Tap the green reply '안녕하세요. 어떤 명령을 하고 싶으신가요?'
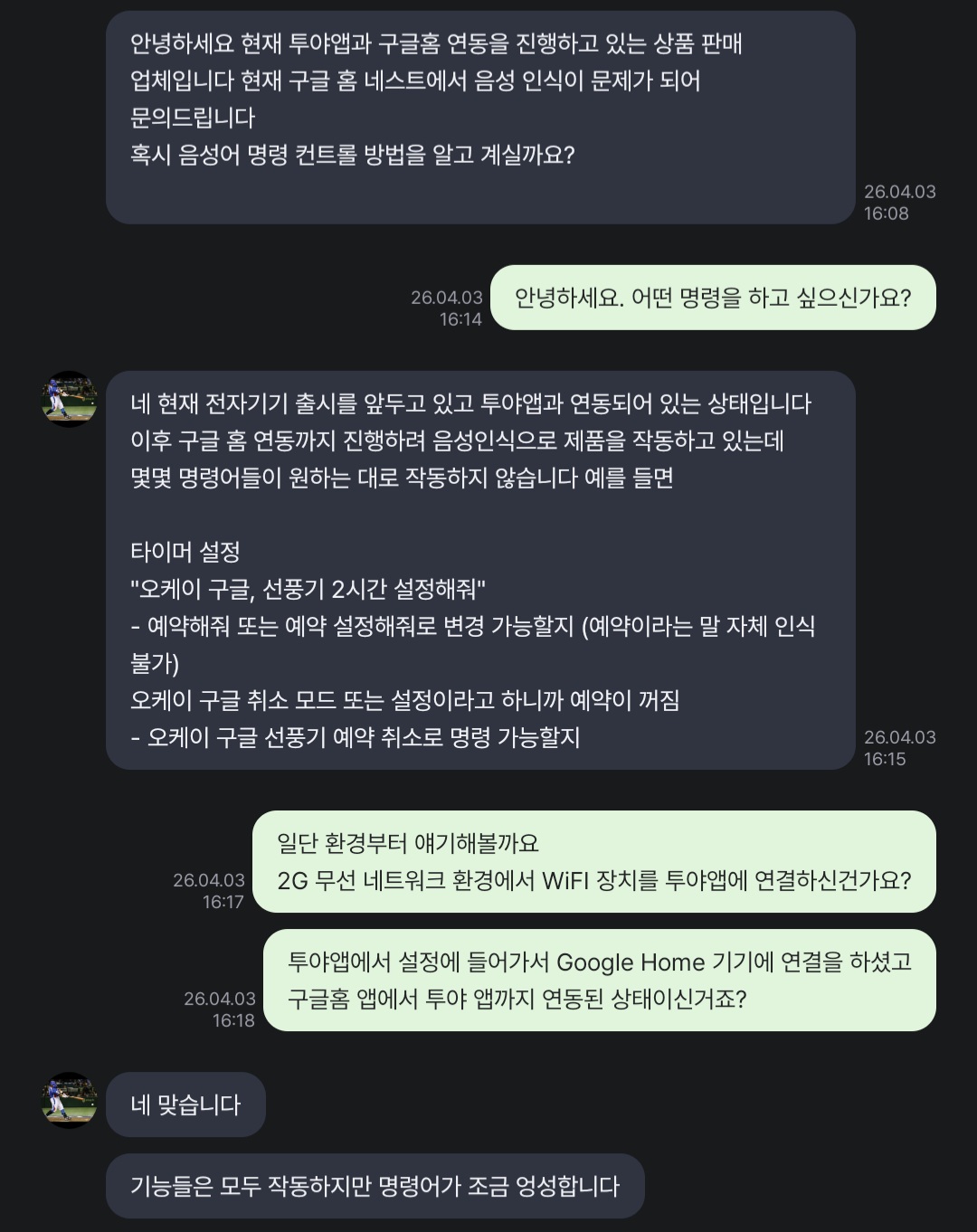Image resolution: width=977 pixels, height=1232 pixels. click(x=715, y=299)
